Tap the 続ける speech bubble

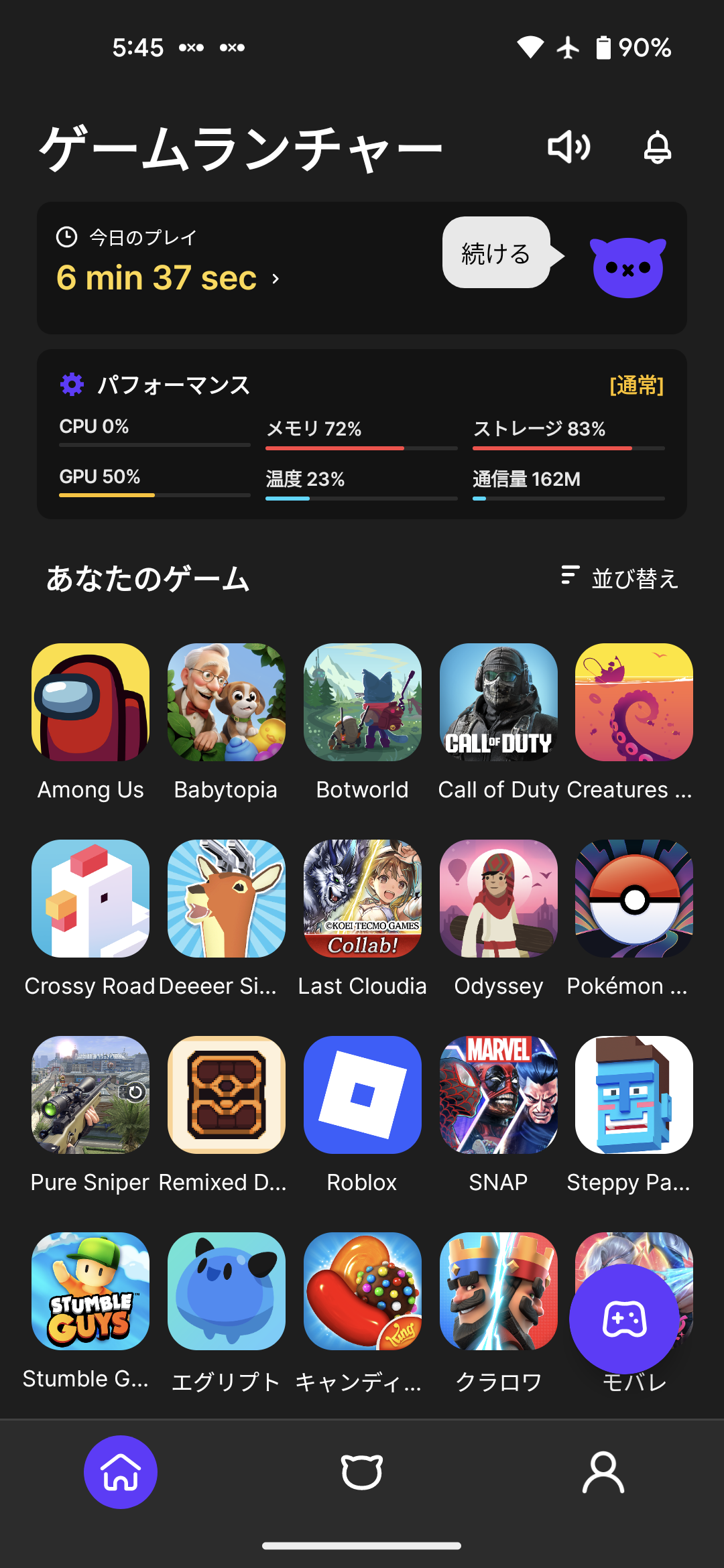pyautogui.click(x=496, y=254)
